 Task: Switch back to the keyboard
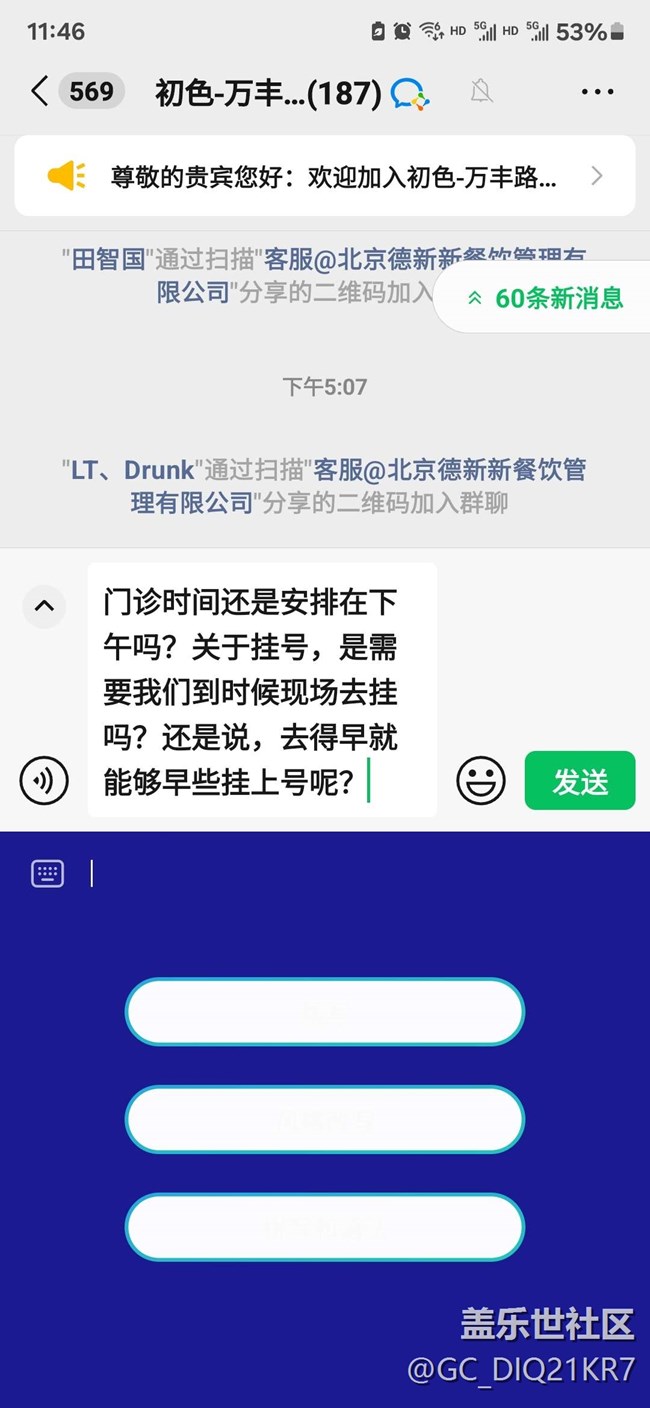pyautogui.click(x=48, y=873)
